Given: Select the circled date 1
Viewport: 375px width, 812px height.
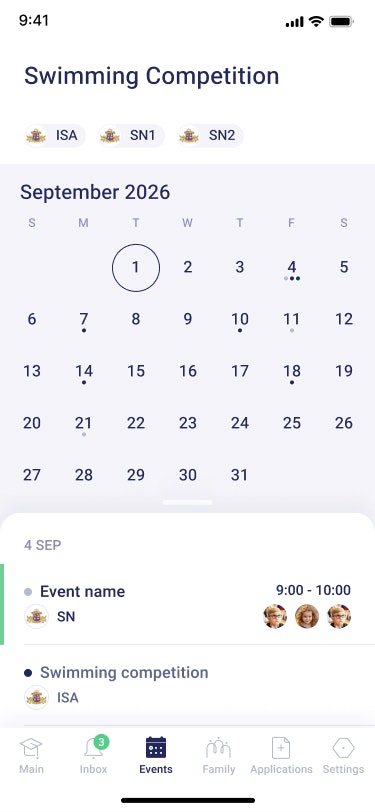Looking at the screenshot, I should [136, 268].
